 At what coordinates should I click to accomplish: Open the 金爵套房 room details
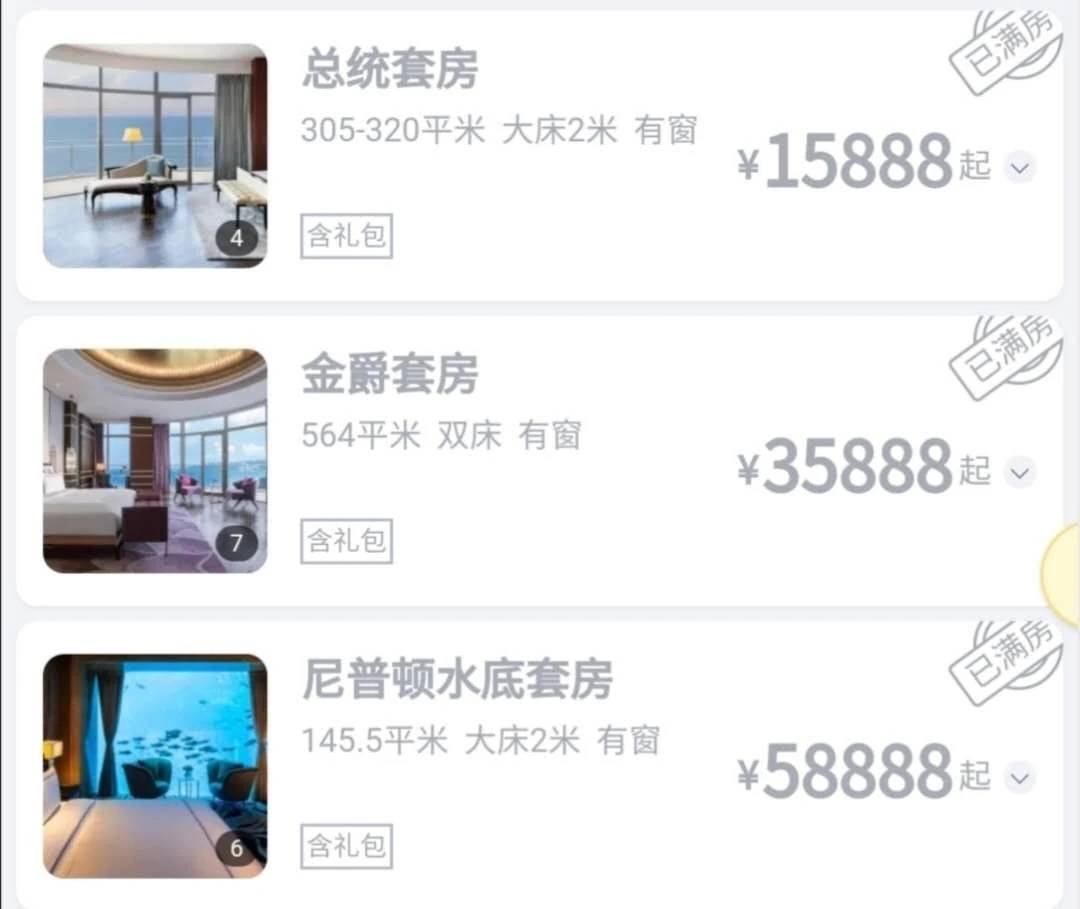(390, 375)
